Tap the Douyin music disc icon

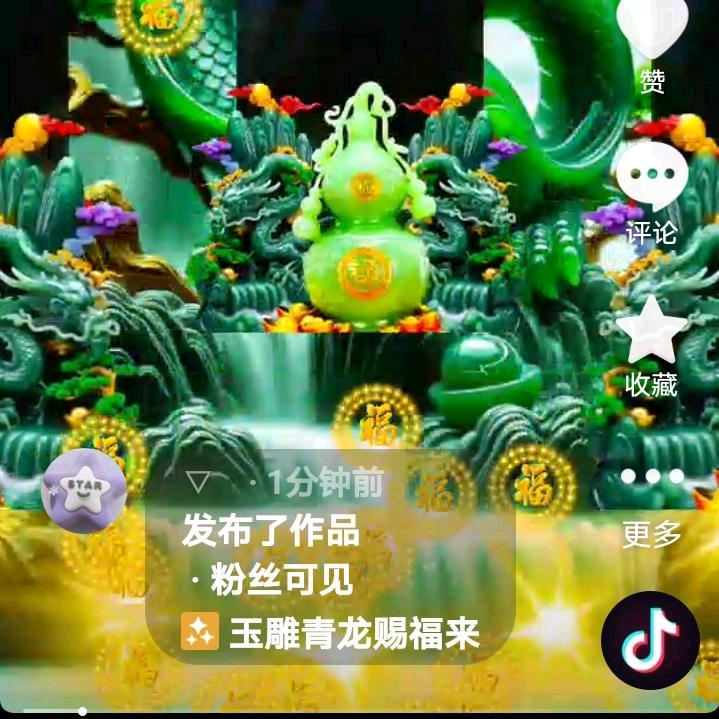coord(650,640)
